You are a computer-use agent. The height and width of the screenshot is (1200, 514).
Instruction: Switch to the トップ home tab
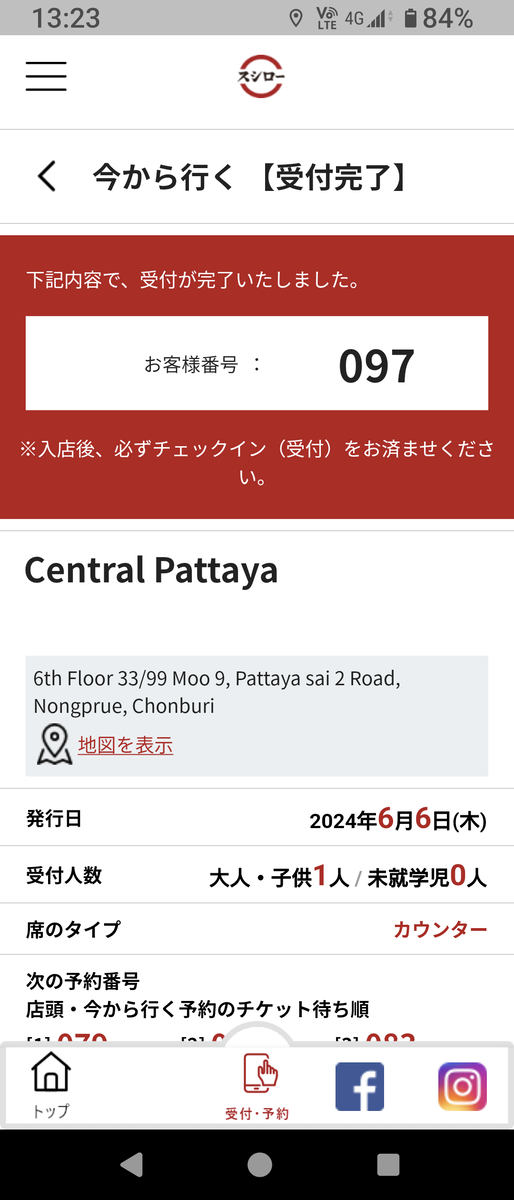point(51,1084)
